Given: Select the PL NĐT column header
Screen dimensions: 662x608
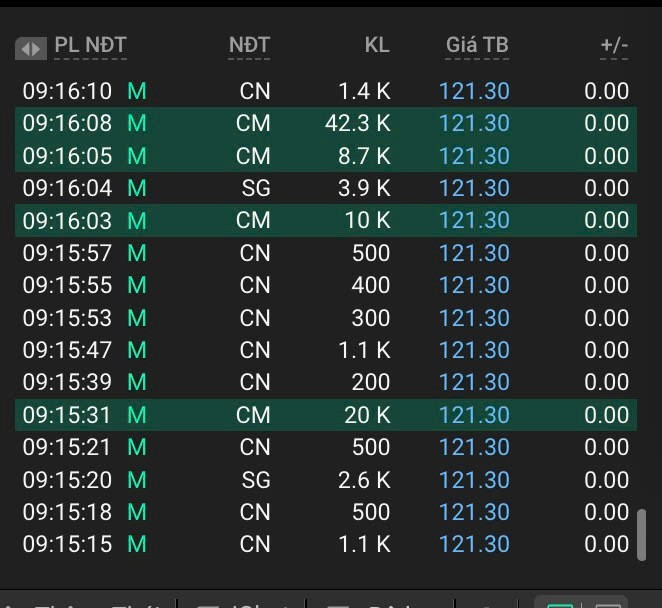Looking at the screenshot, I should [90, 46].
